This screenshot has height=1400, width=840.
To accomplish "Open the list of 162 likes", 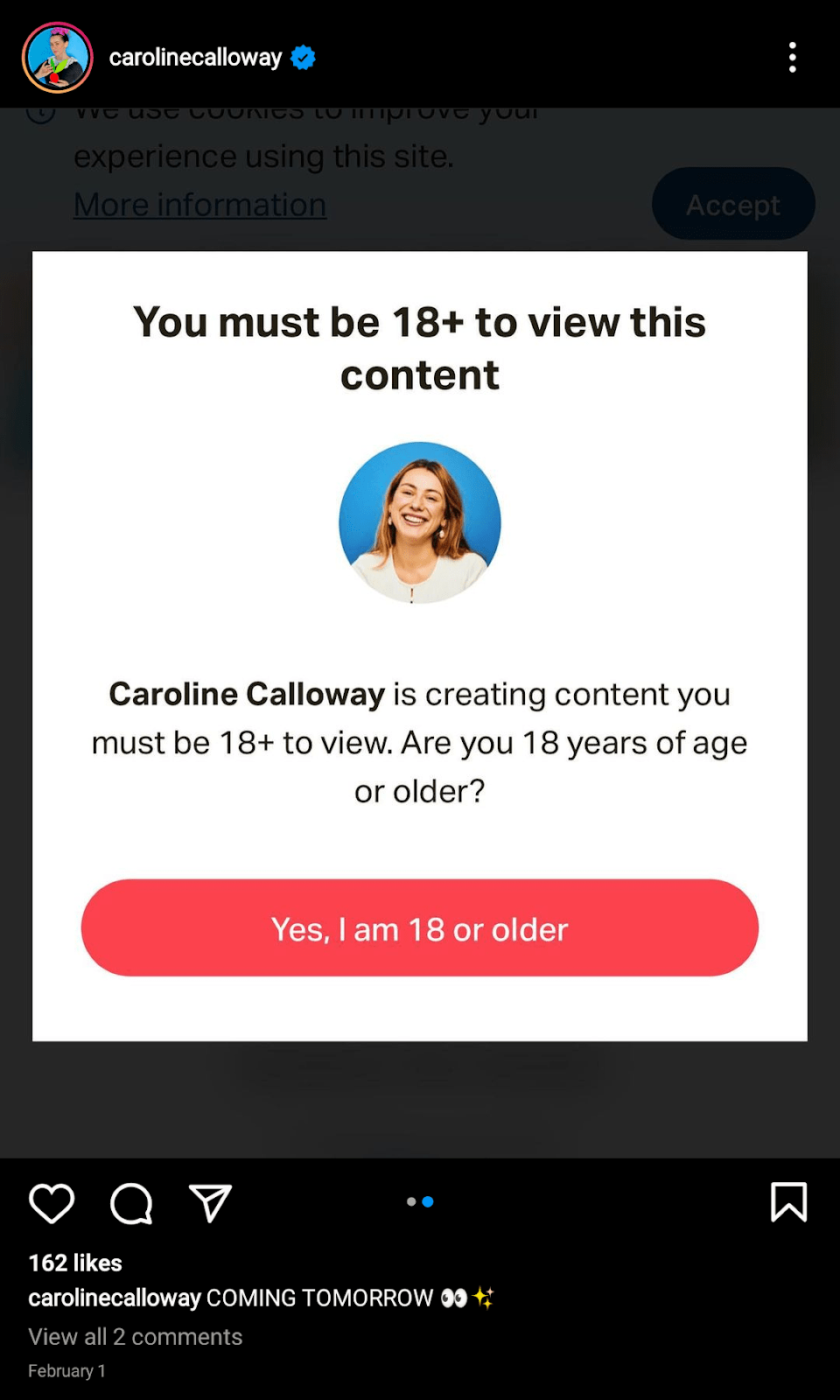I will coord(75,1263).
